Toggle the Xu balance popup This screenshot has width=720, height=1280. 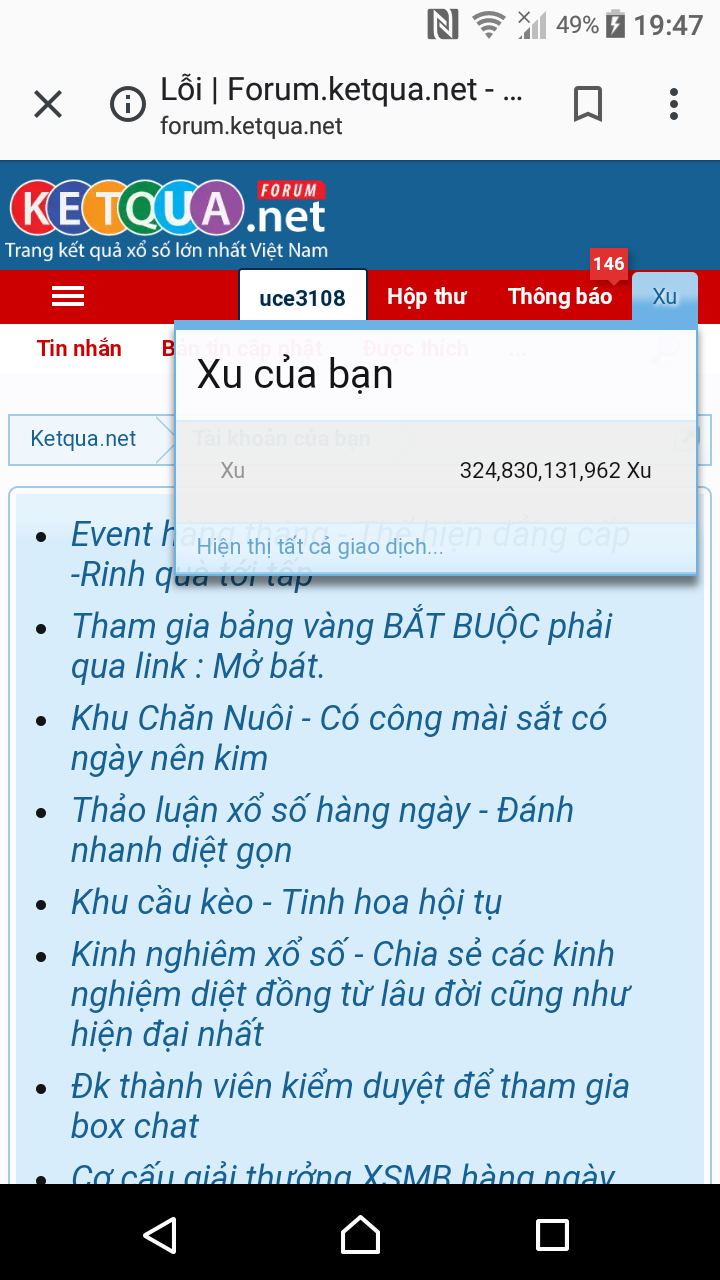[x=665, y=296]
